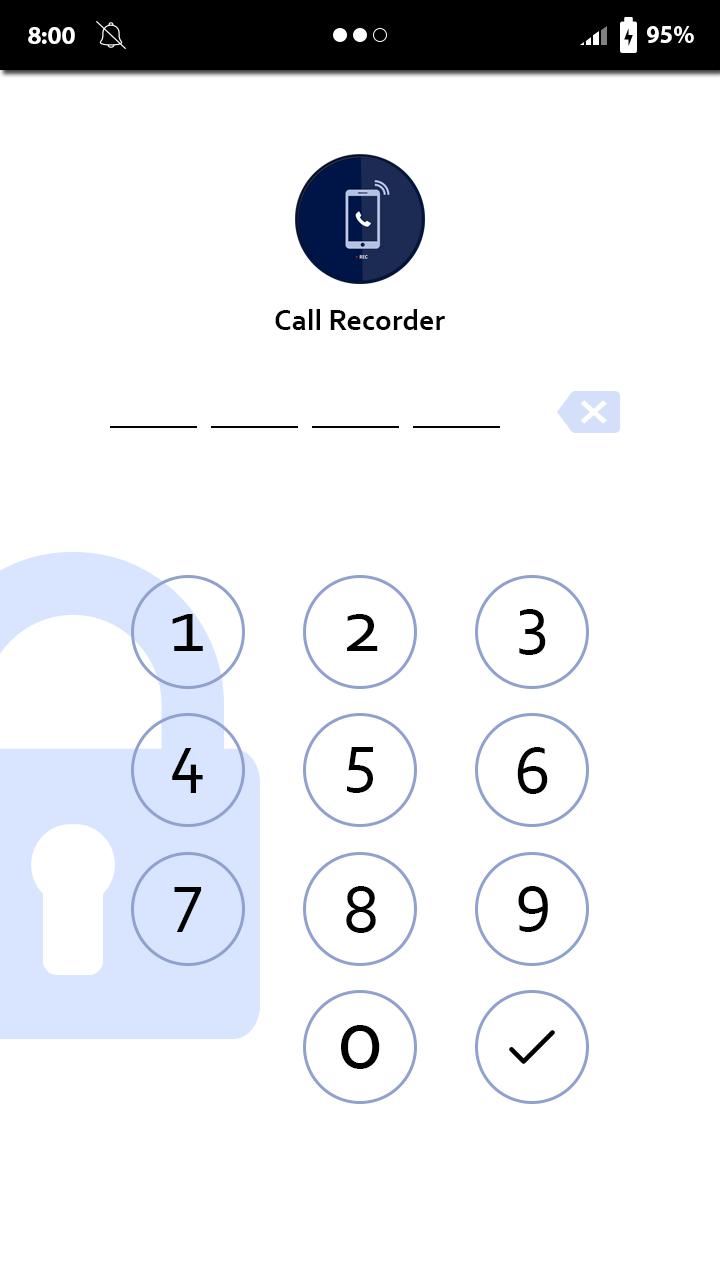Screen dimensions: 720x1280
Task: Tap digit 1 on the keypad
Action: coord(188,632)
